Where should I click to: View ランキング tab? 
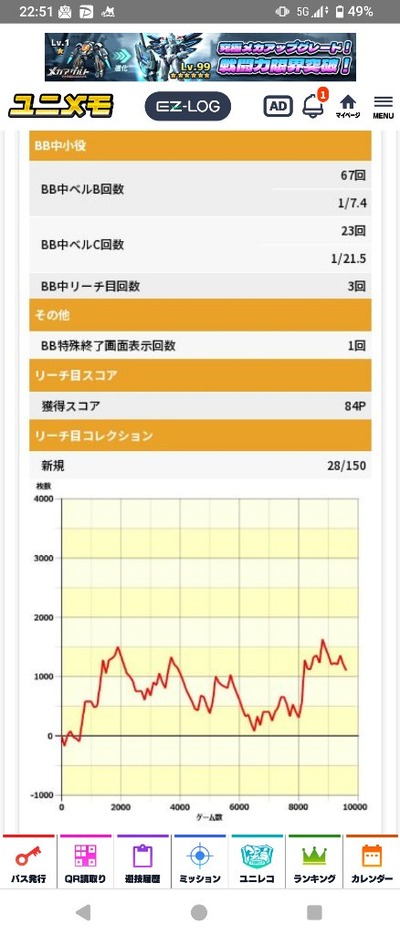[x=314, y=861]
